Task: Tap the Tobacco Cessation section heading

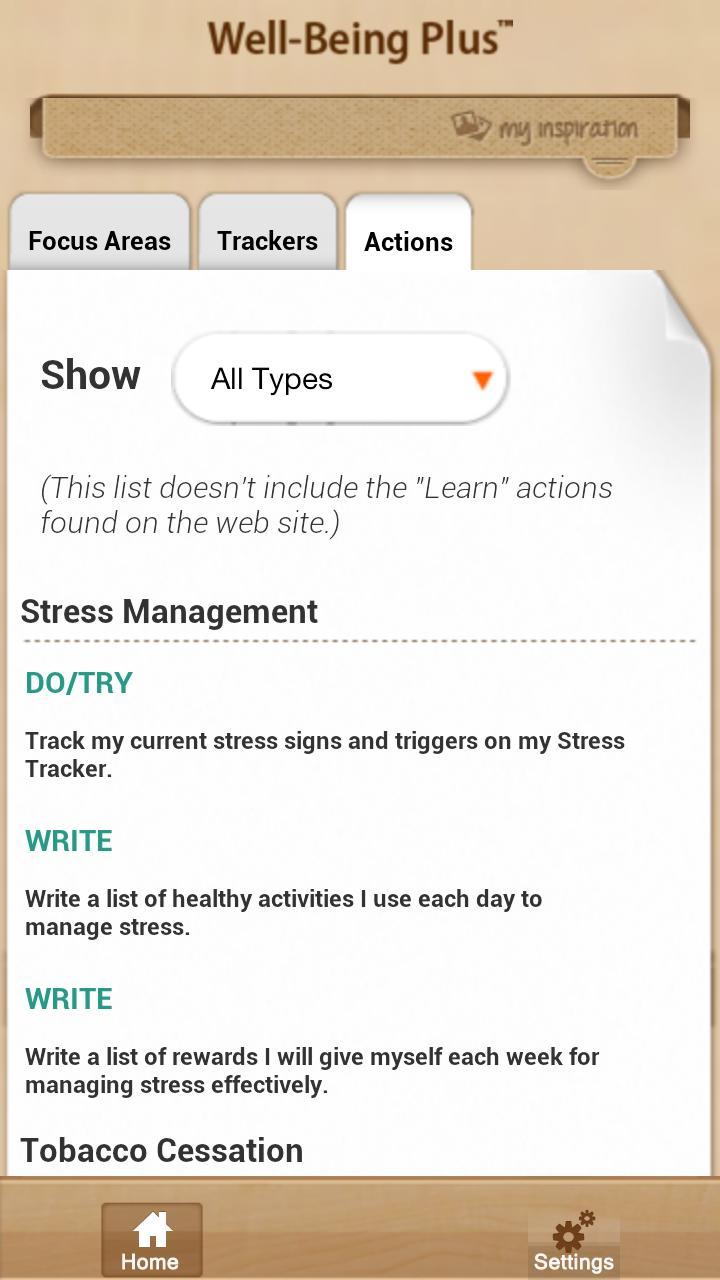Action: 163,1150
